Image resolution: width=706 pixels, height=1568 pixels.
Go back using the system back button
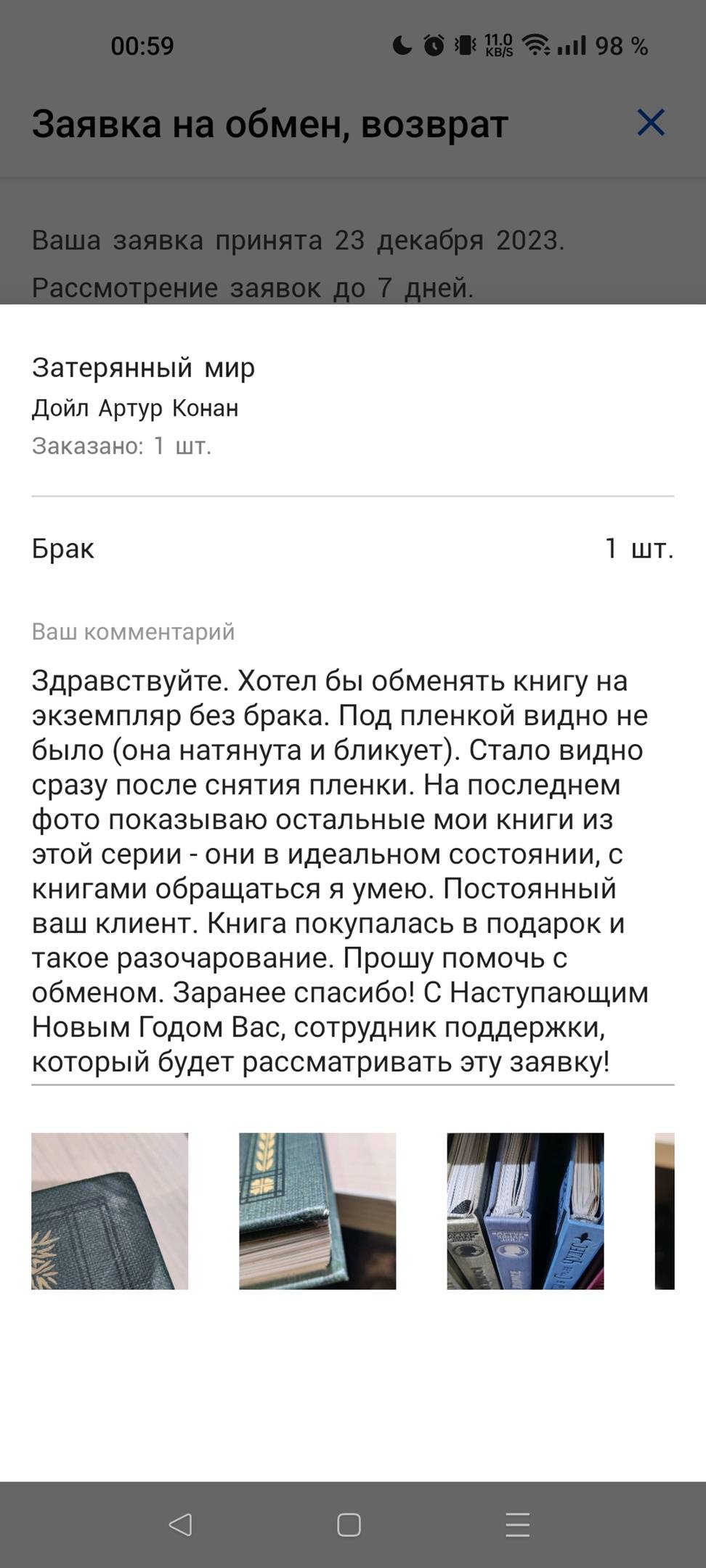180,1524
